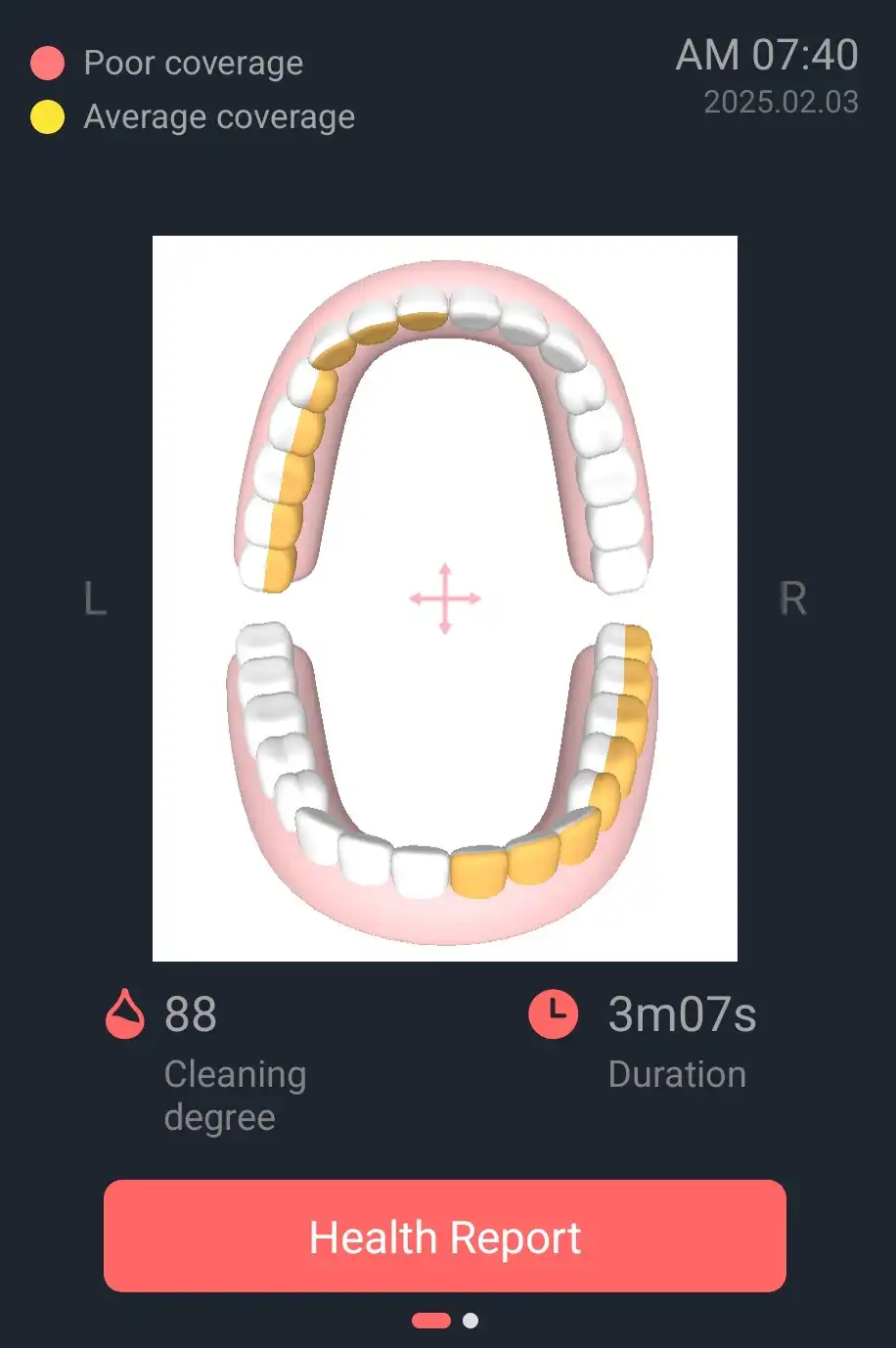Open the Health Report
Viewport: 896px width, 1348px height.
[445, 1236]
